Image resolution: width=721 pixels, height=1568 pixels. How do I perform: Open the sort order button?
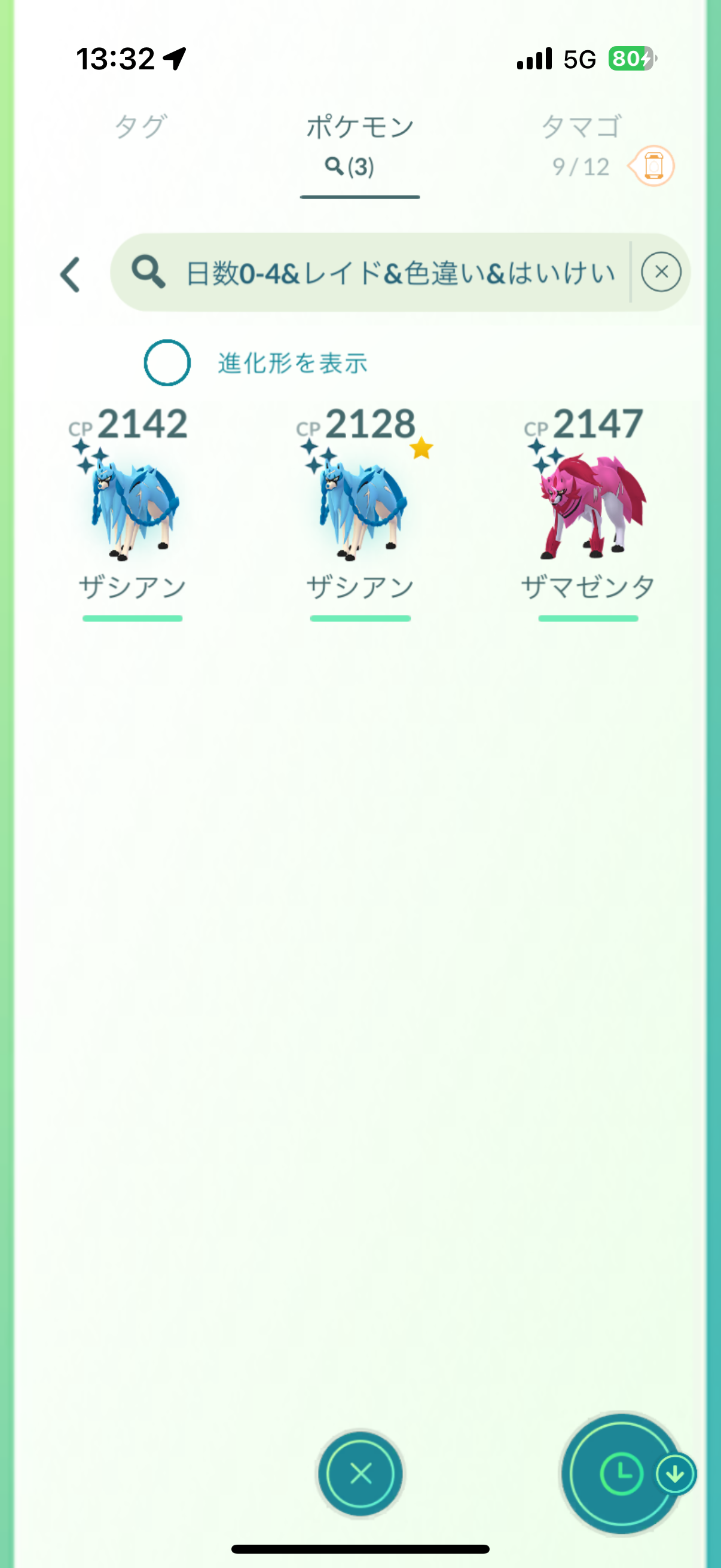622,1474
